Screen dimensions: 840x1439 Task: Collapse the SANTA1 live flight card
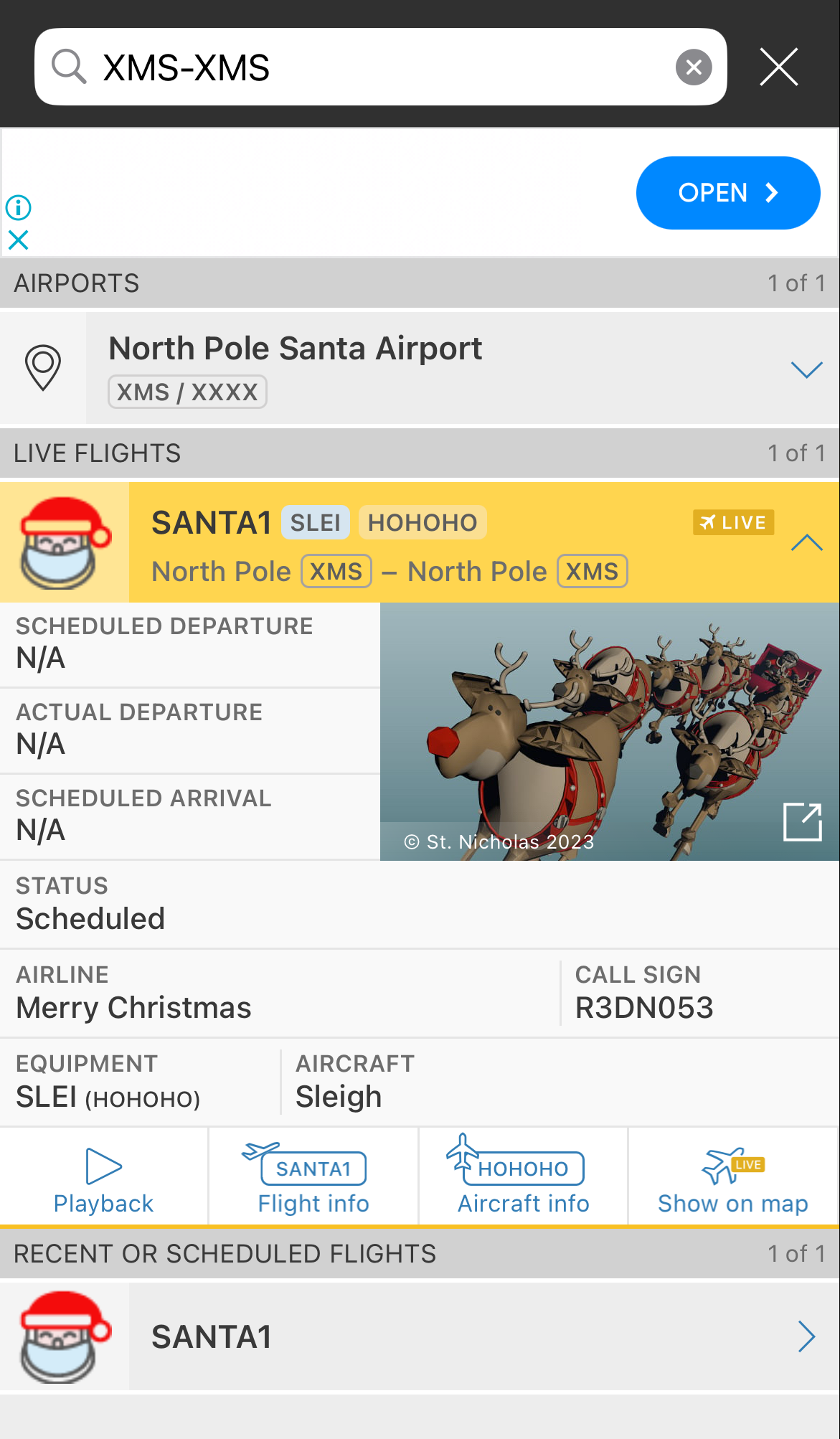[806, 542]
